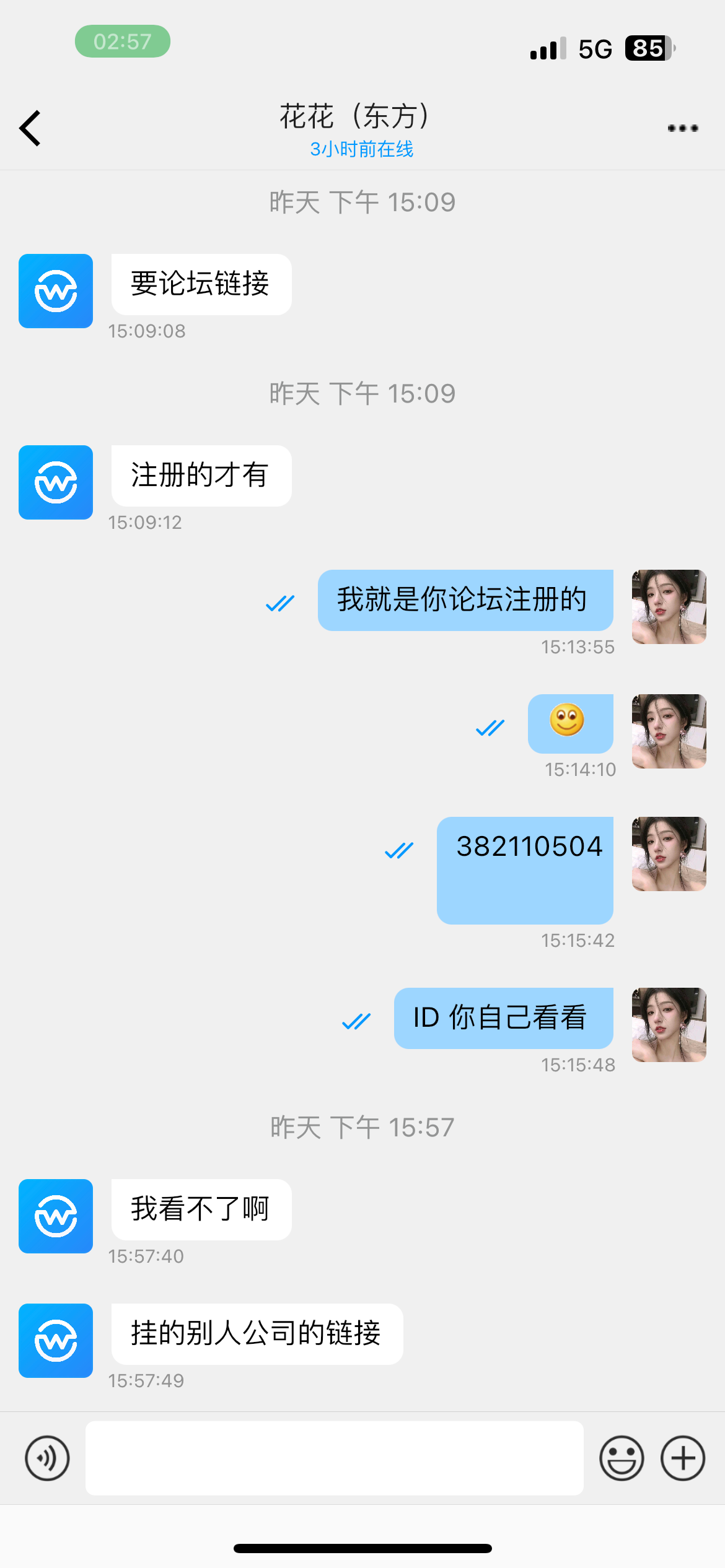The height and width of the screenshot is (1568, 725).
Task: Open contact avatar beside 要论坛链接 message
Action: 56,291
